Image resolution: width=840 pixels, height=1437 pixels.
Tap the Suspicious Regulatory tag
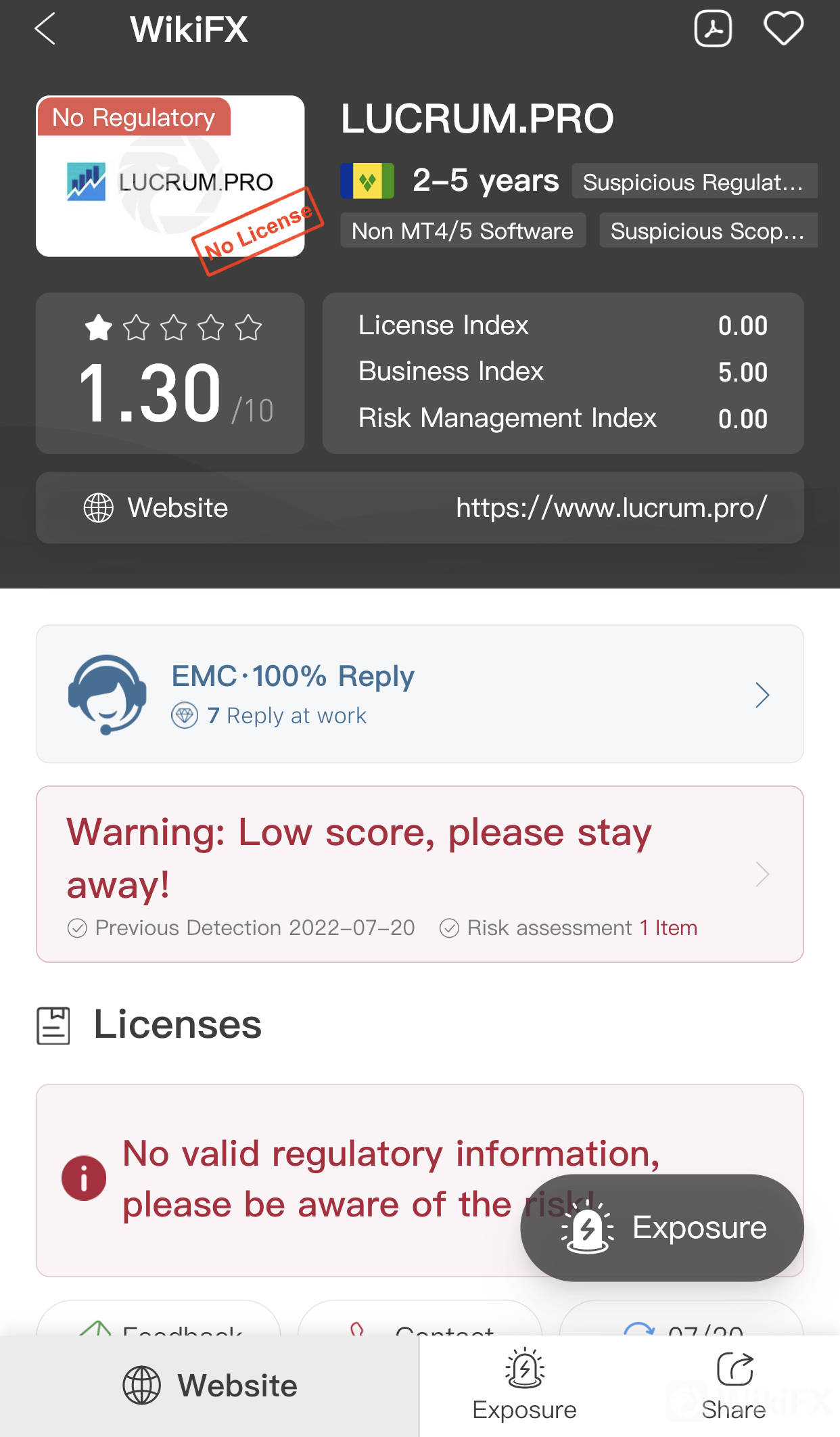(695, 181)
